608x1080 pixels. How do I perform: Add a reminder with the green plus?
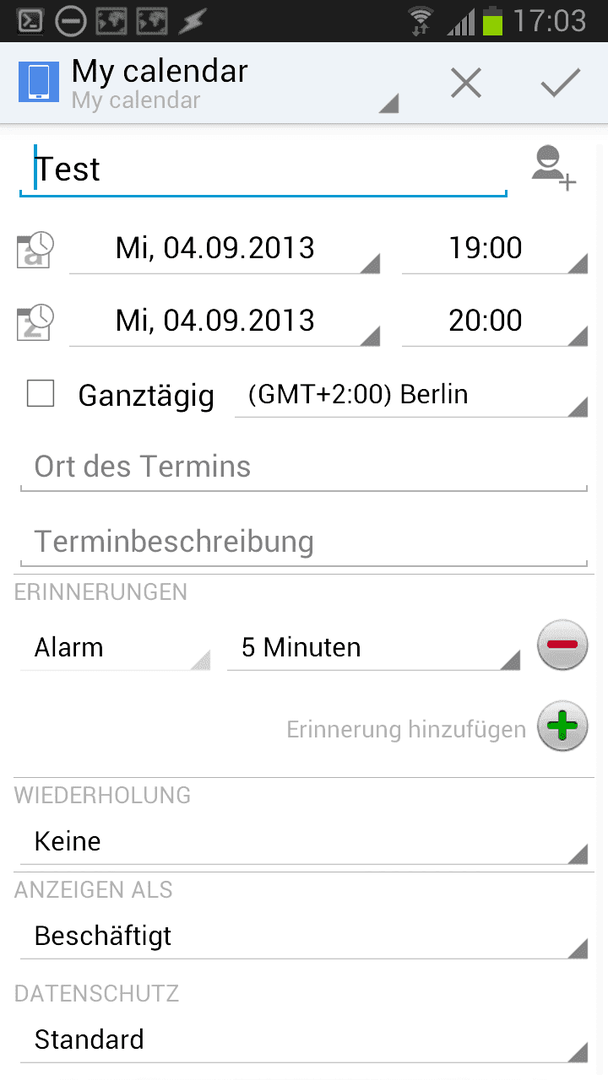(x=563, y=727)
